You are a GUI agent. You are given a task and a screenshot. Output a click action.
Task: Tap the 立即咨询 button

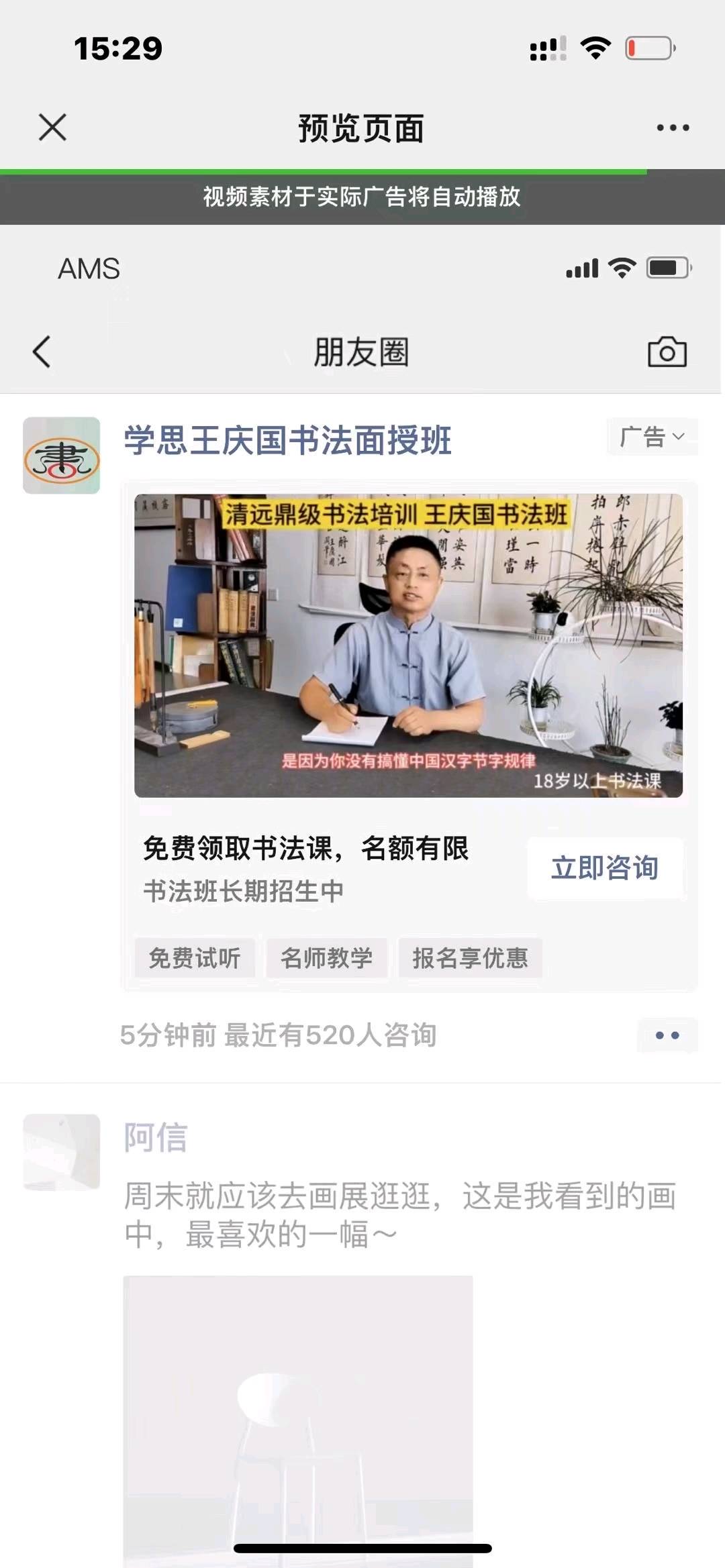point(605,868)
